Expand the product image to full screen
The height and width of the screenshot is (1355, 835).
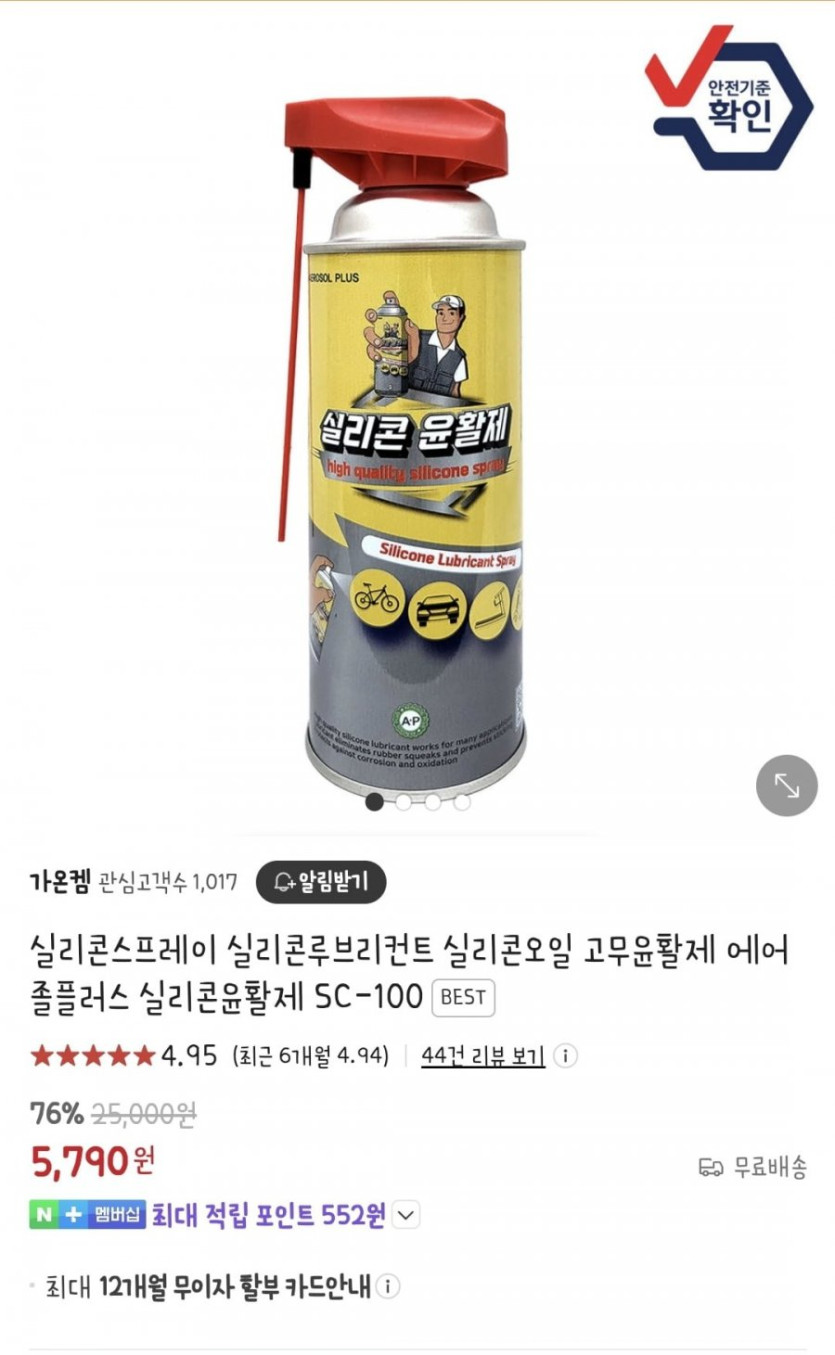click(x=786, y=785)
